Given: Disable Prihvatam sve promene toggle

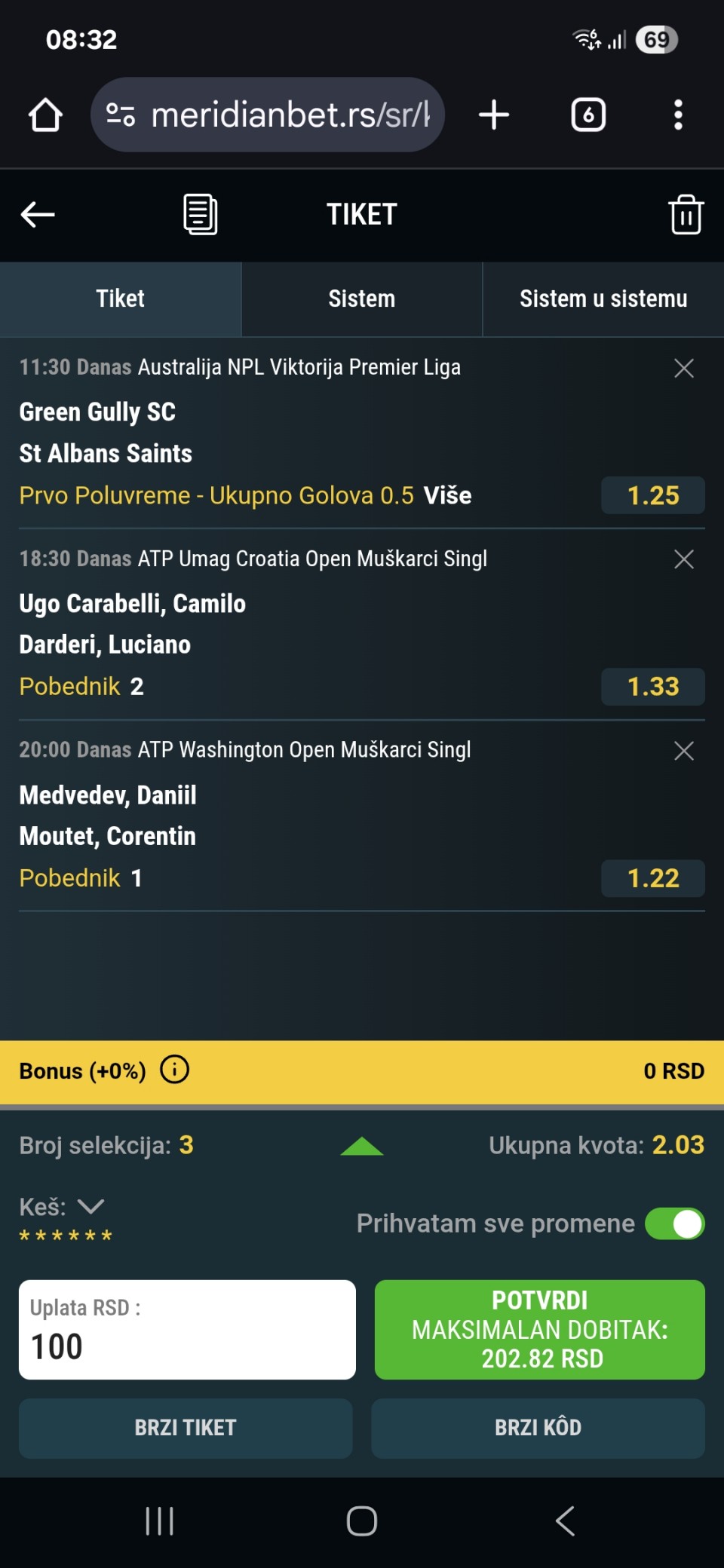Looking at the screenshot, I should 674,1223.
